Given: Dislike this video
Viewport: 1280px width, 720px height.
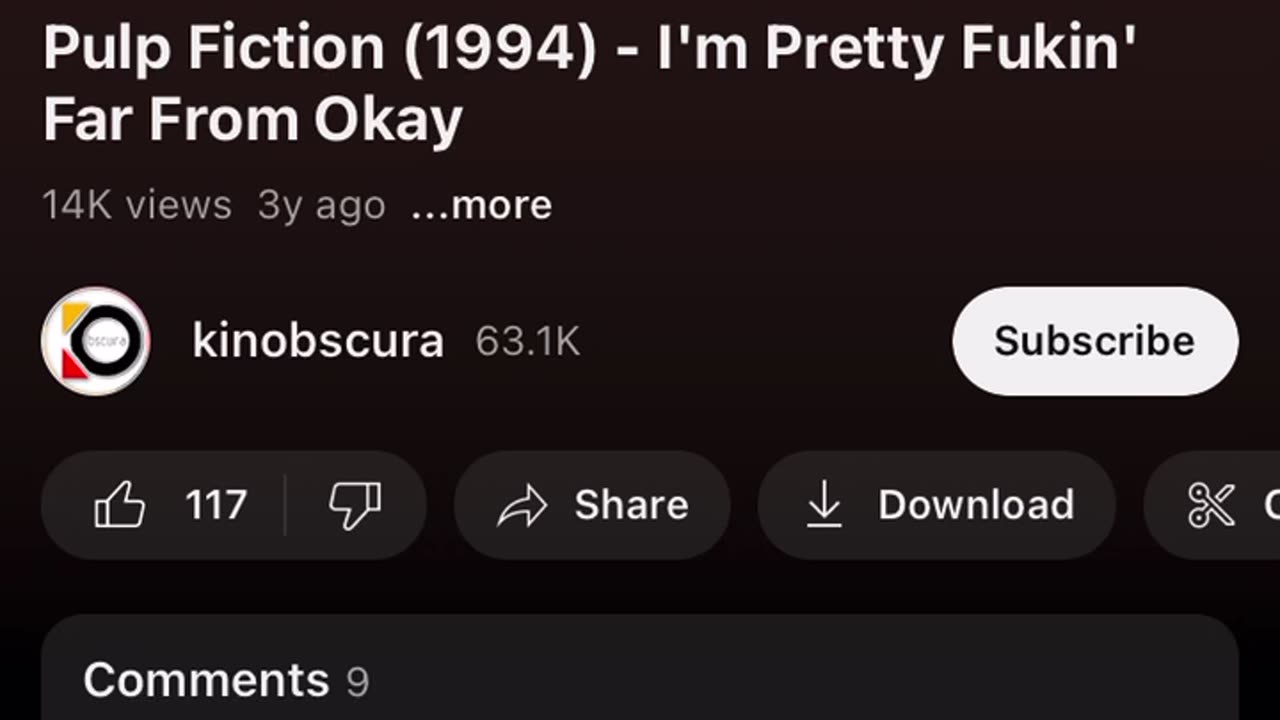Looking at the screenshot, I should [x=355, y=505].
